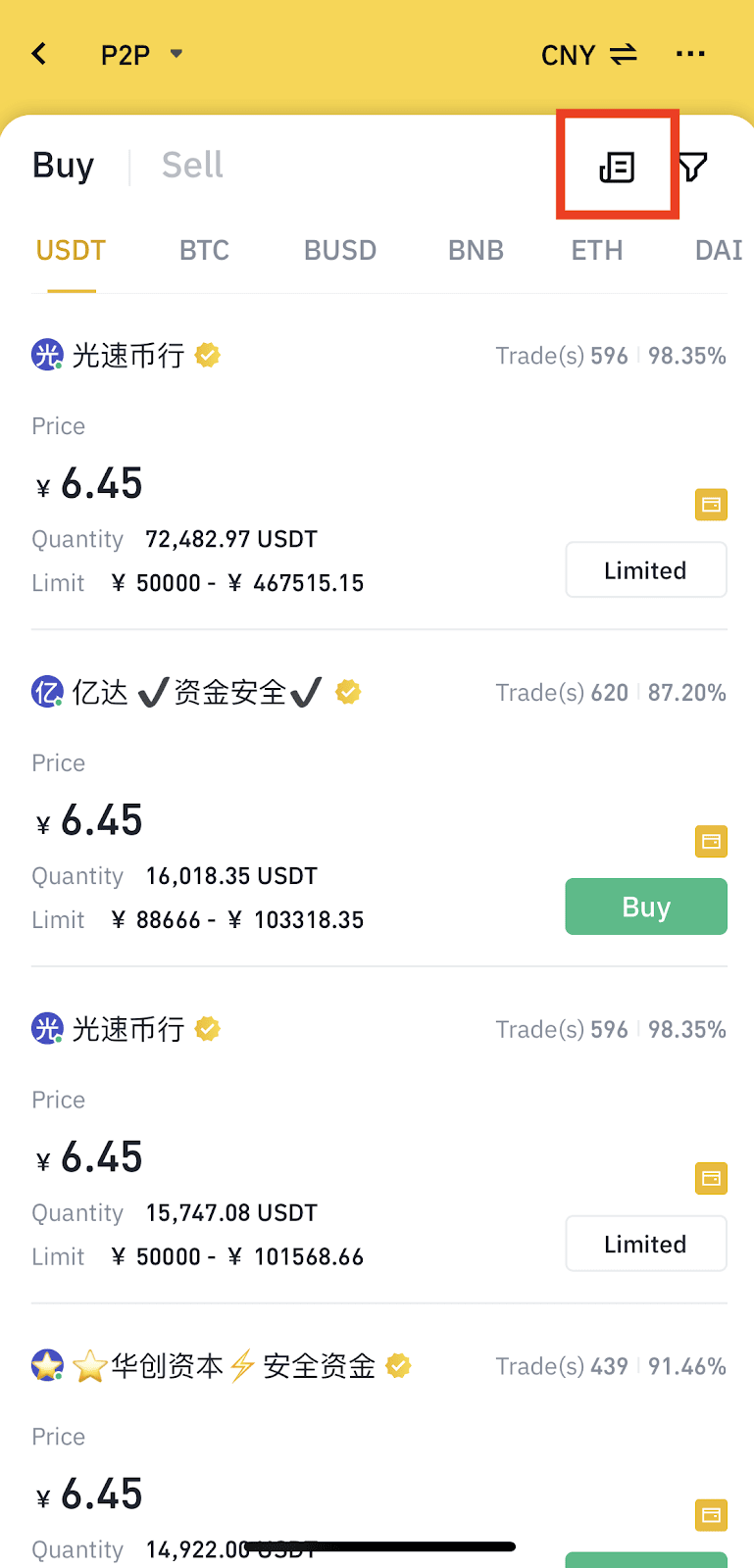Switch to the BTC coin tab
754x1568 pixels.
point(204,251)
